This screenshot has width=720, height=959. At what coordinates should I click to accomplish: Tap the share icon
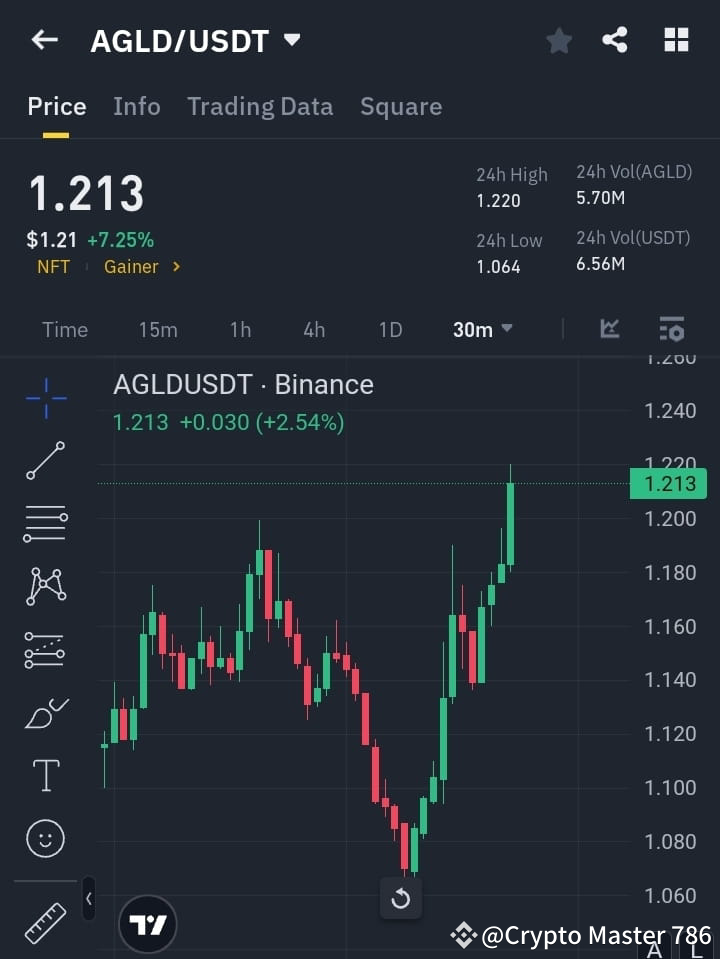pos(614,40)
